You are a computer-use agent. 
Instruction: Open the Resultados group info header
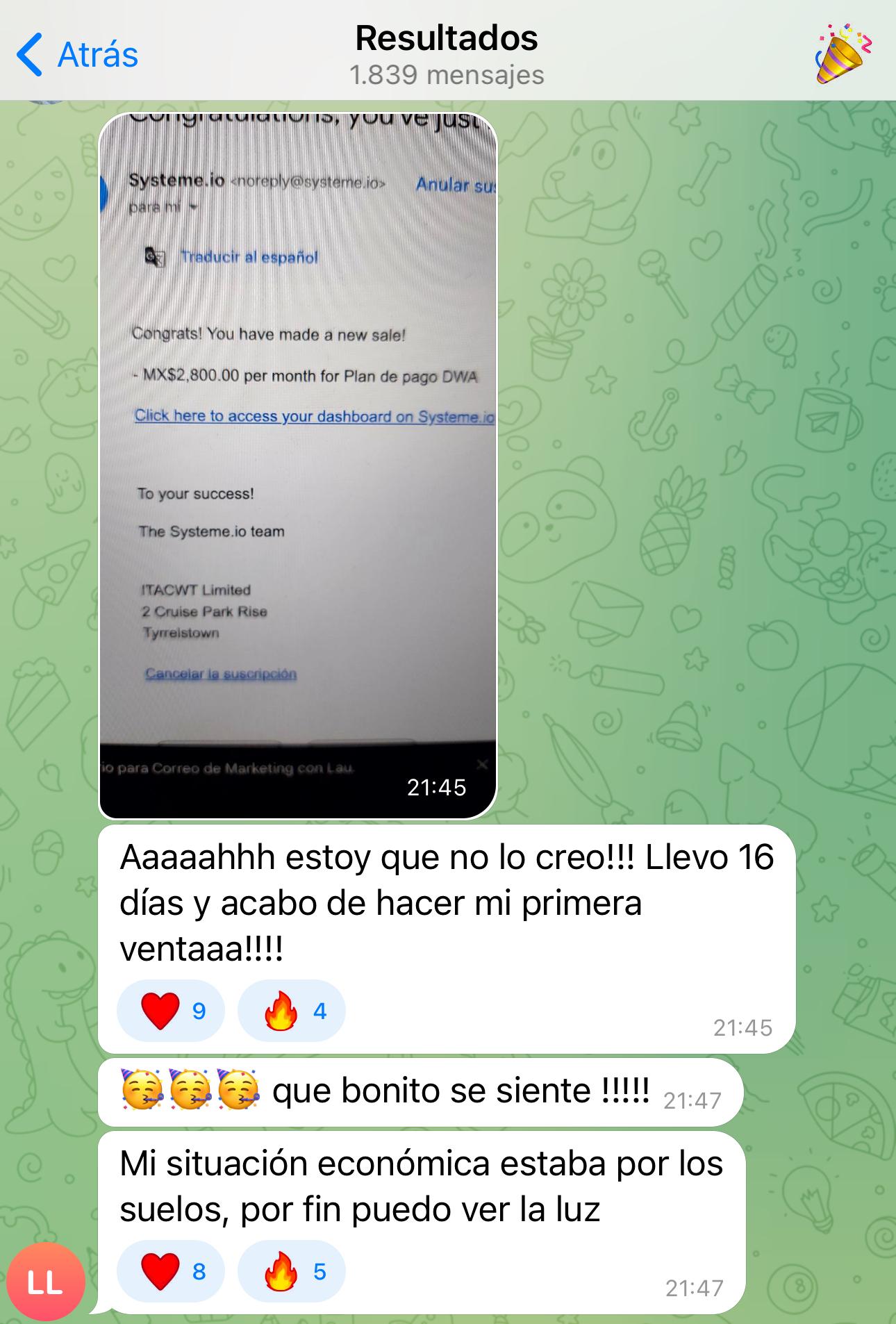(447, 54)
